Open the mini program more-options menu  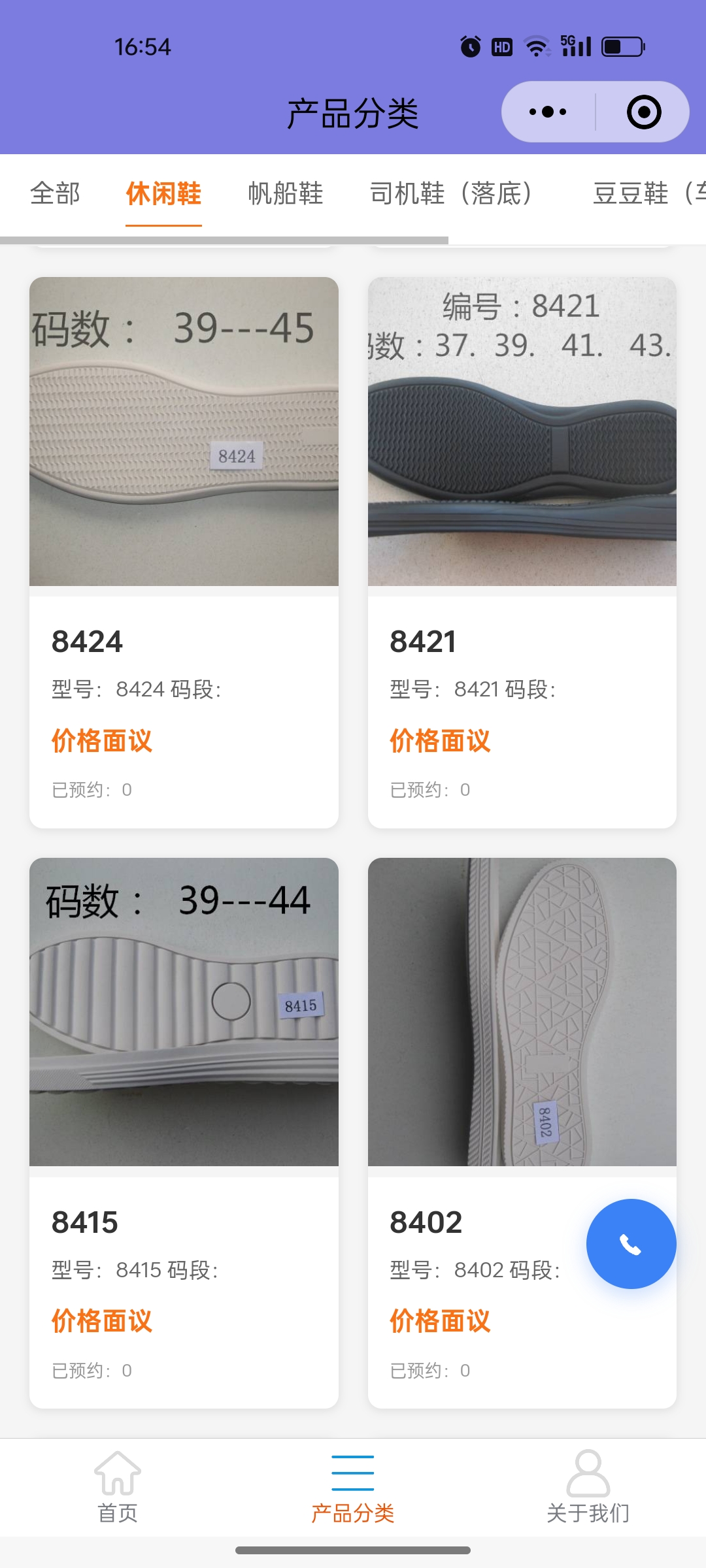(x=548, y=112)
